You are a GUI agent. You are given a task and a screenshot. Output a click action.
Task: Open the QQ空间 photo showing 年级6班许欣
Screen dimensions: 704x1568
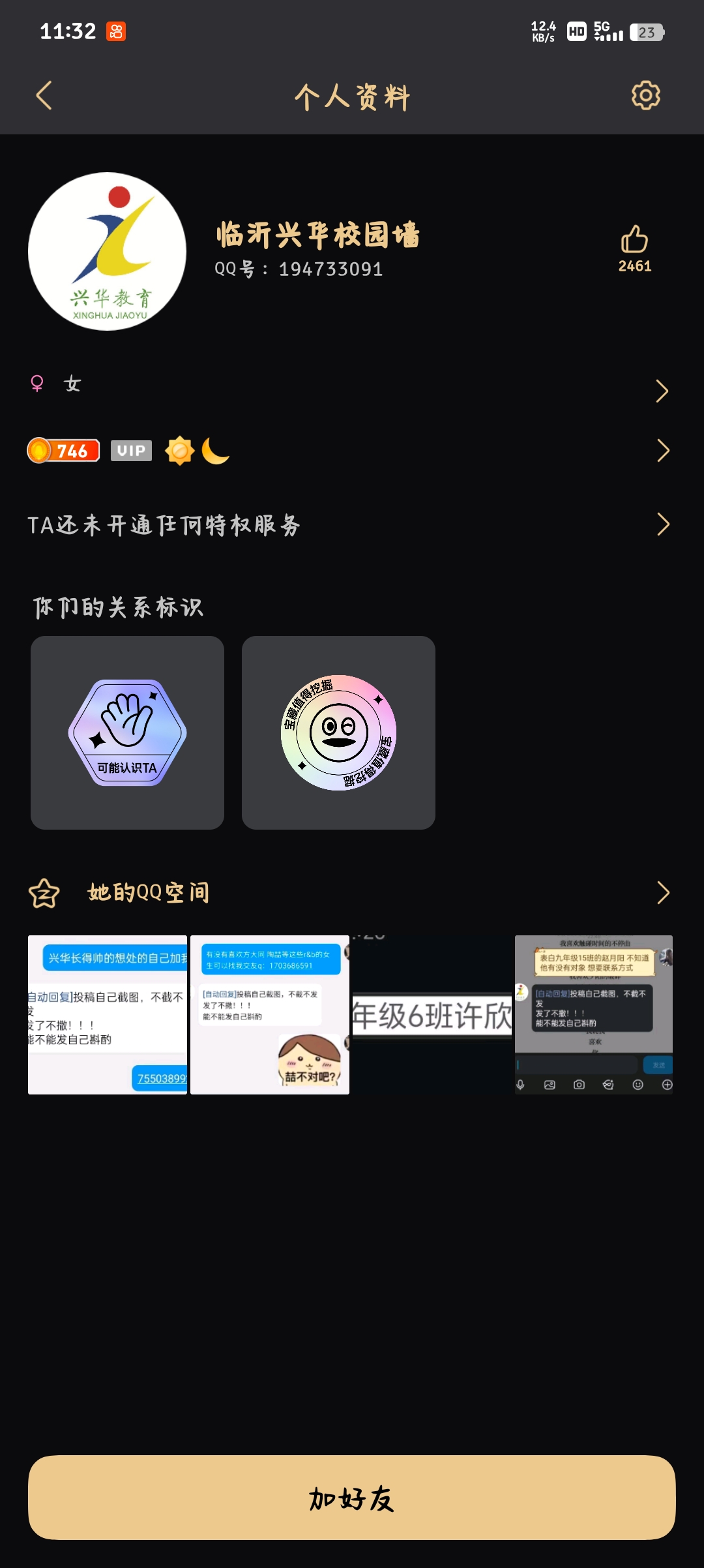click(432, 1015)
